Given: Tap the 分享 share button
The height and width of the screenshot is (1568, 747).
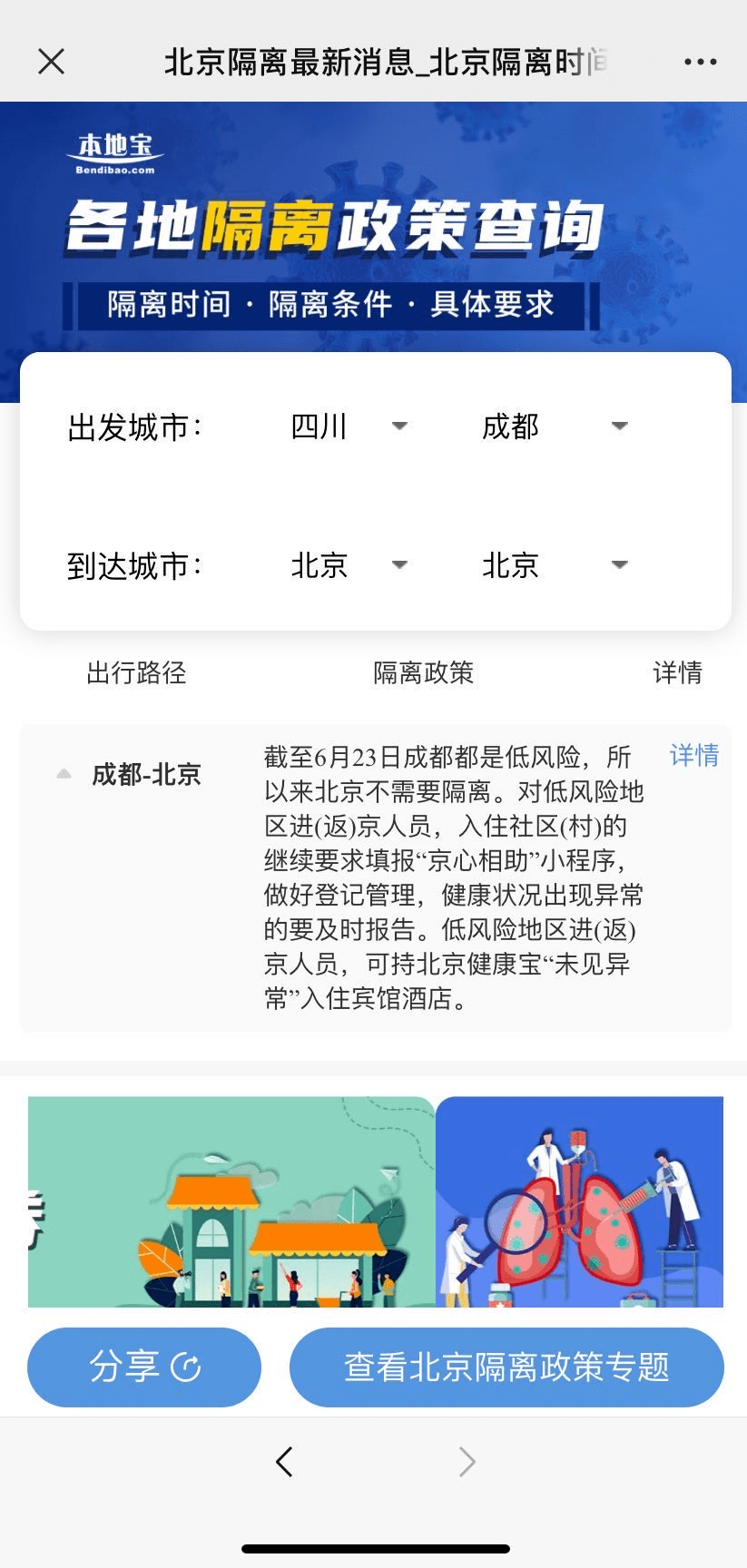Looking at the screenshot, I should 144,1367.
